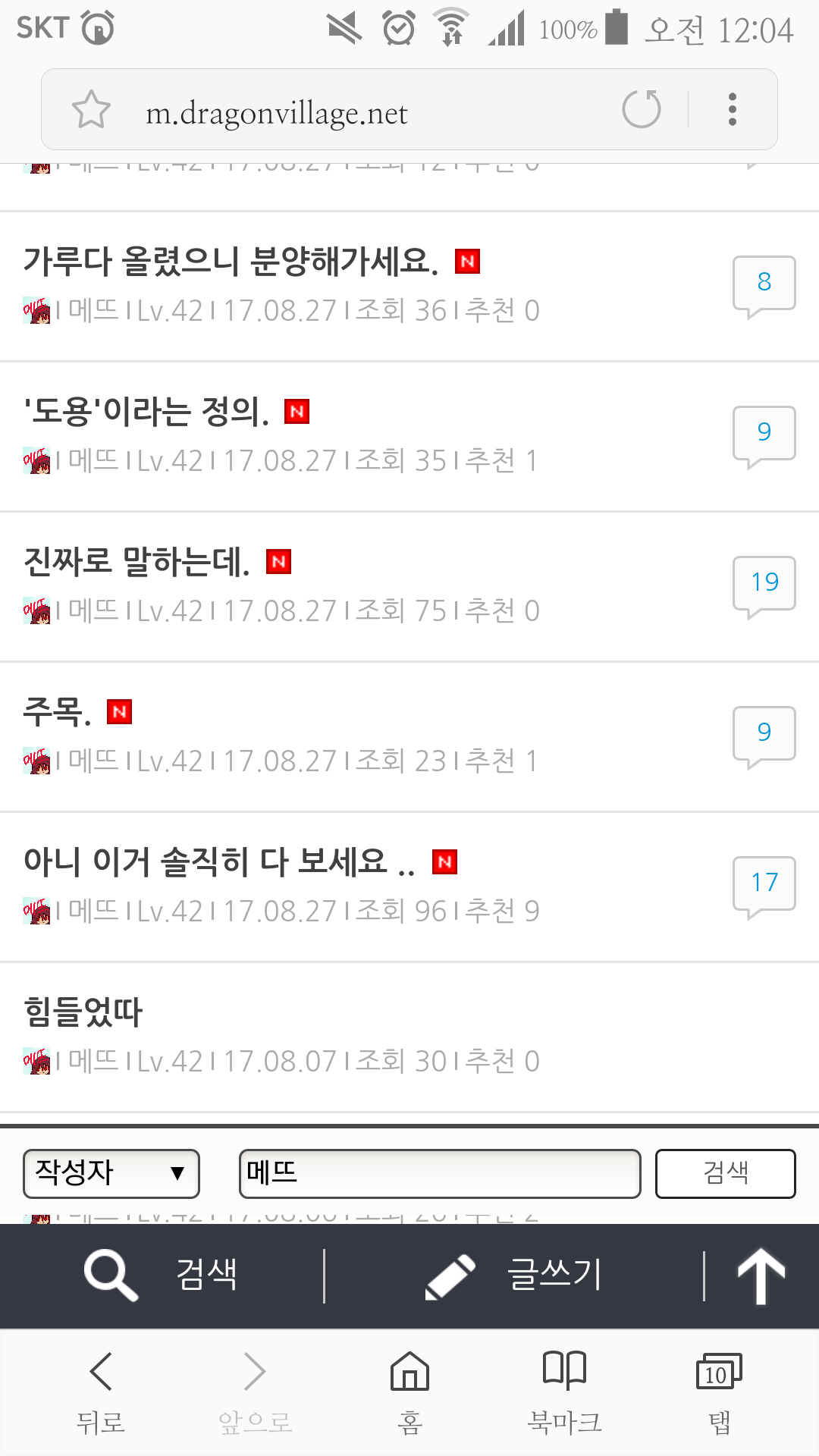Tap the outlined 검색 button beside the field

pos(725,1173)
